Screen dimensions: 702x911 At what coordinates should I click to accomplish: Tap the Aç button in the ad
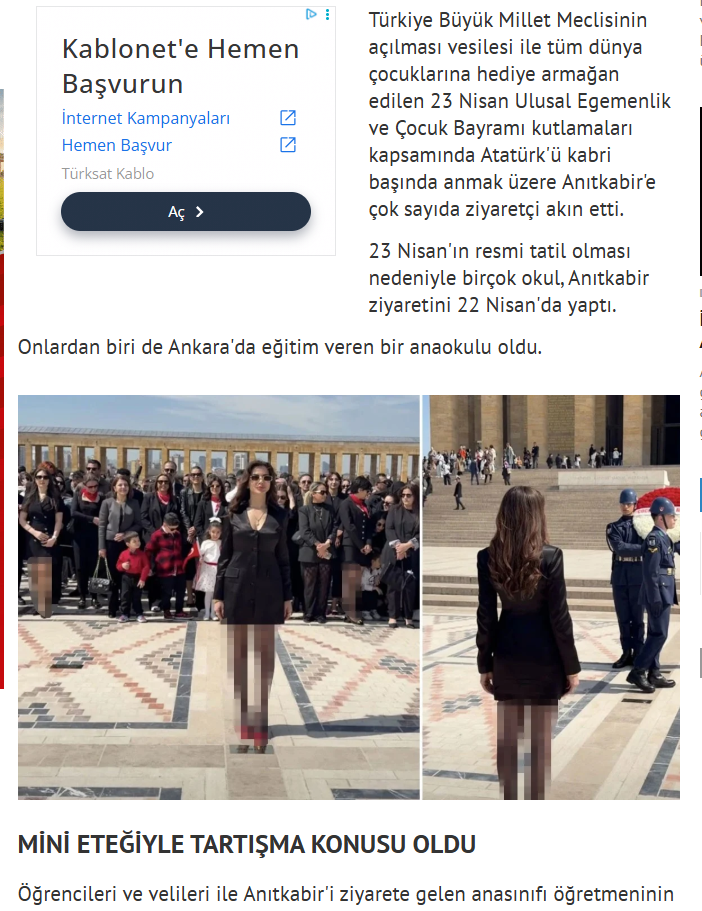(x=186, y=212)
